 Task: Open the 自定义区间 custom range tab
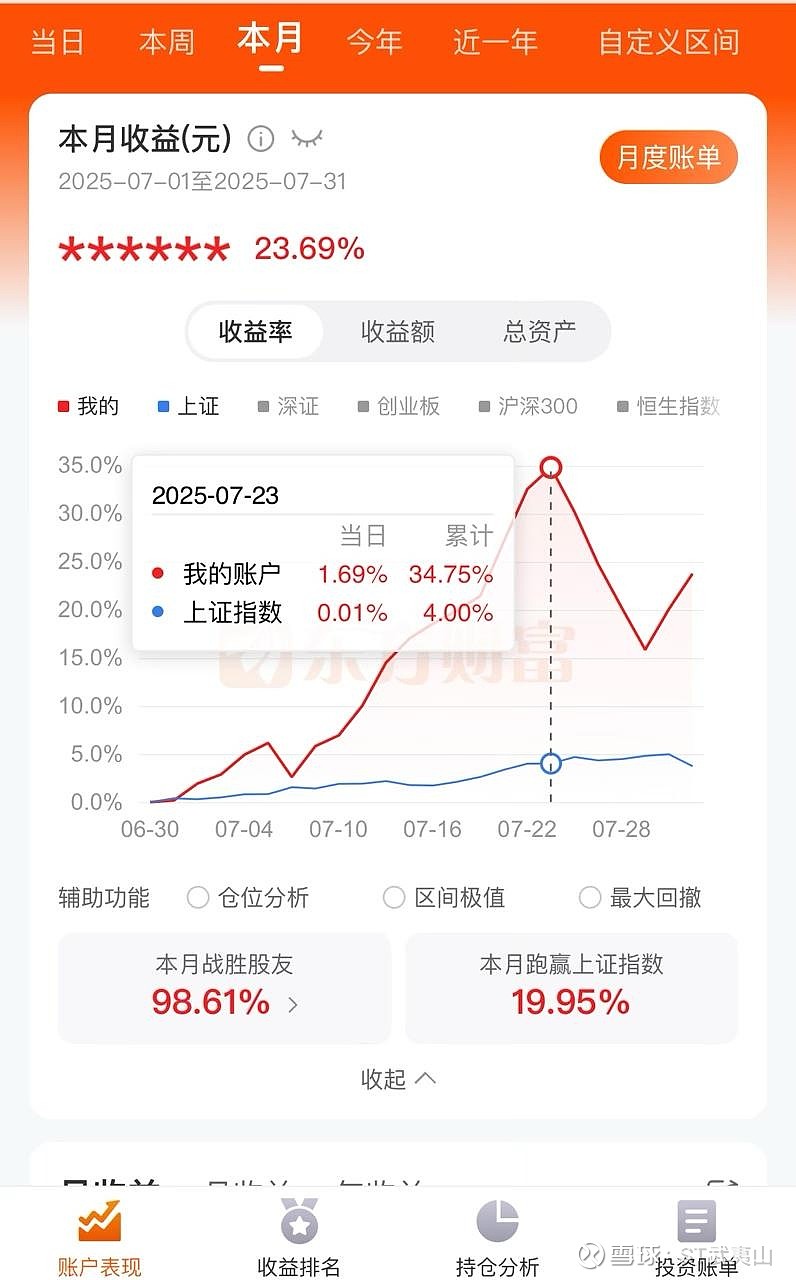coord(668,43)
